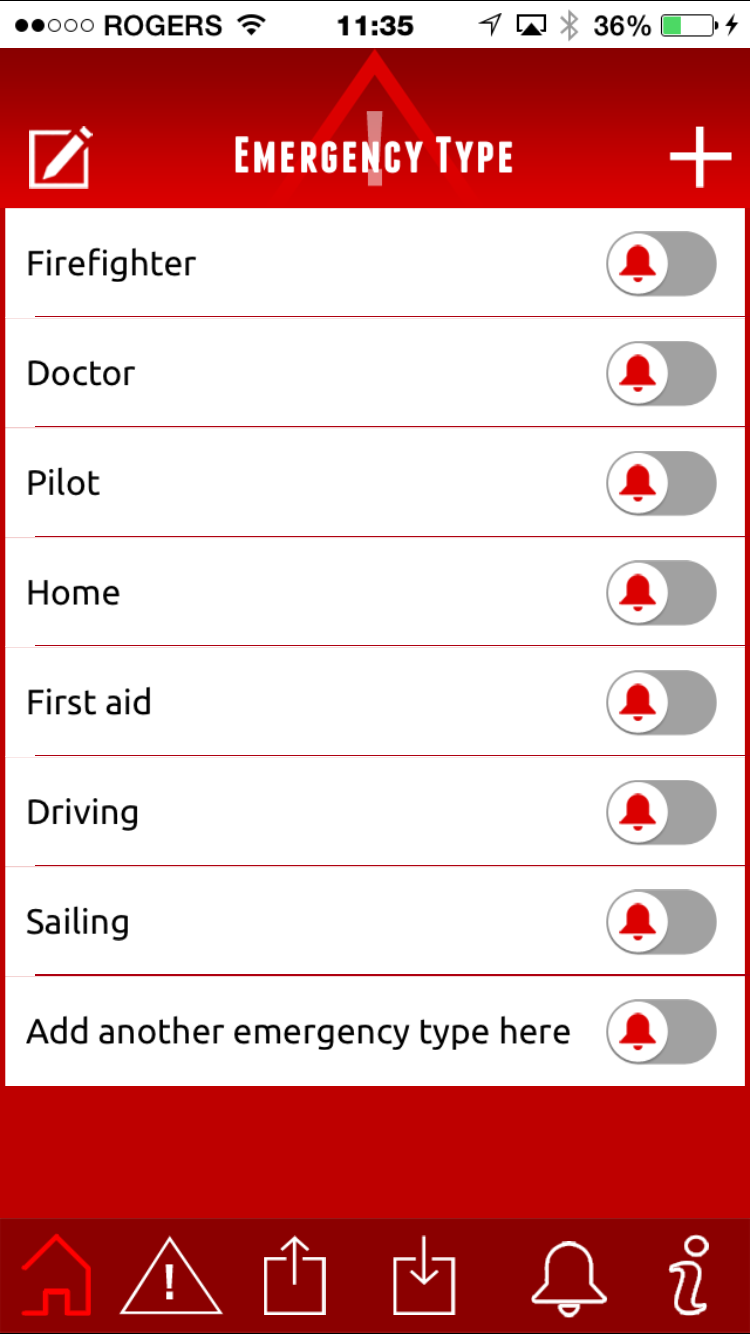Open the First aid row

click(375, 702)
